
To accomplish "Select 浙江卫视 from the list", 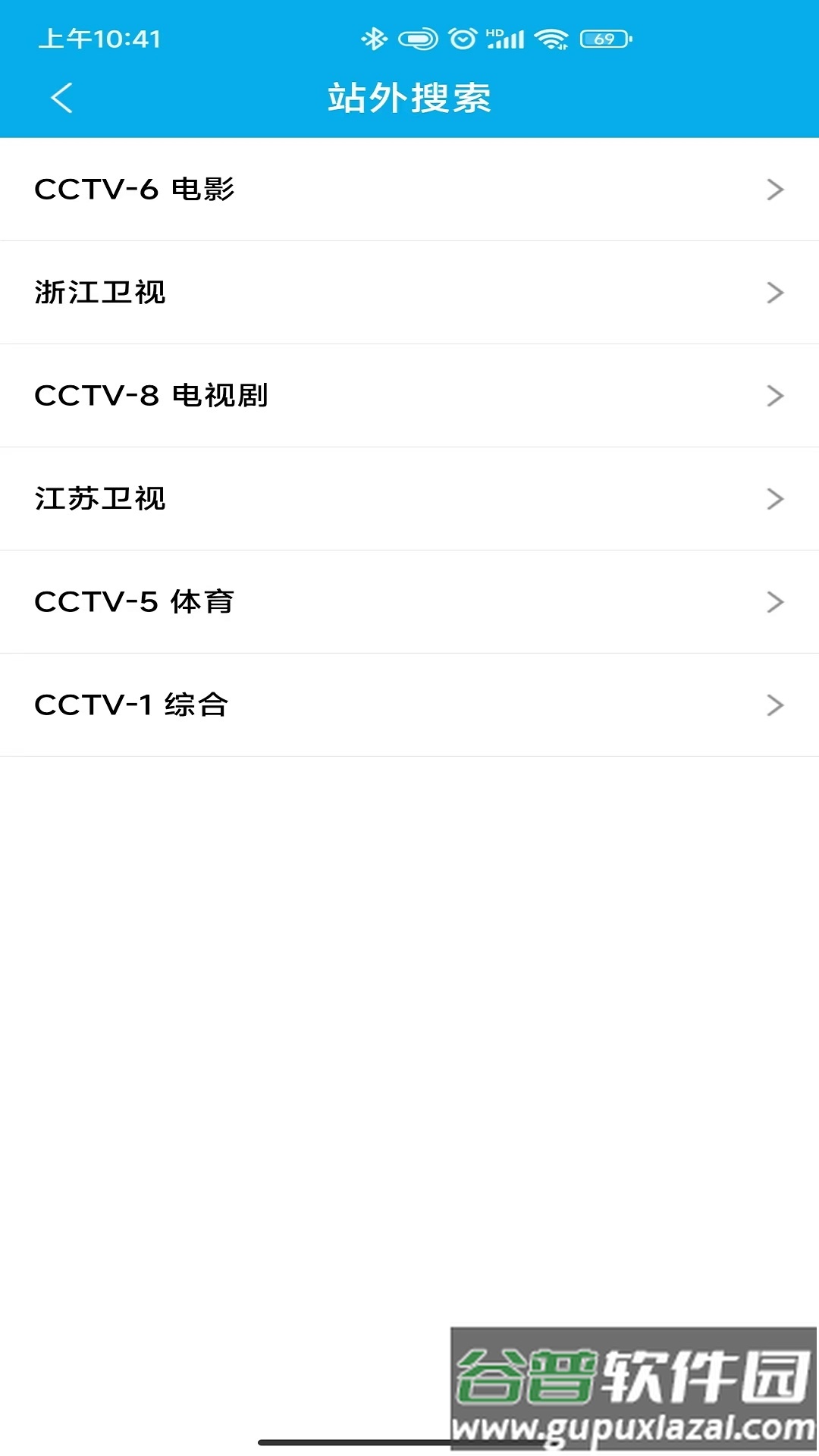I will tap(409, 293).
